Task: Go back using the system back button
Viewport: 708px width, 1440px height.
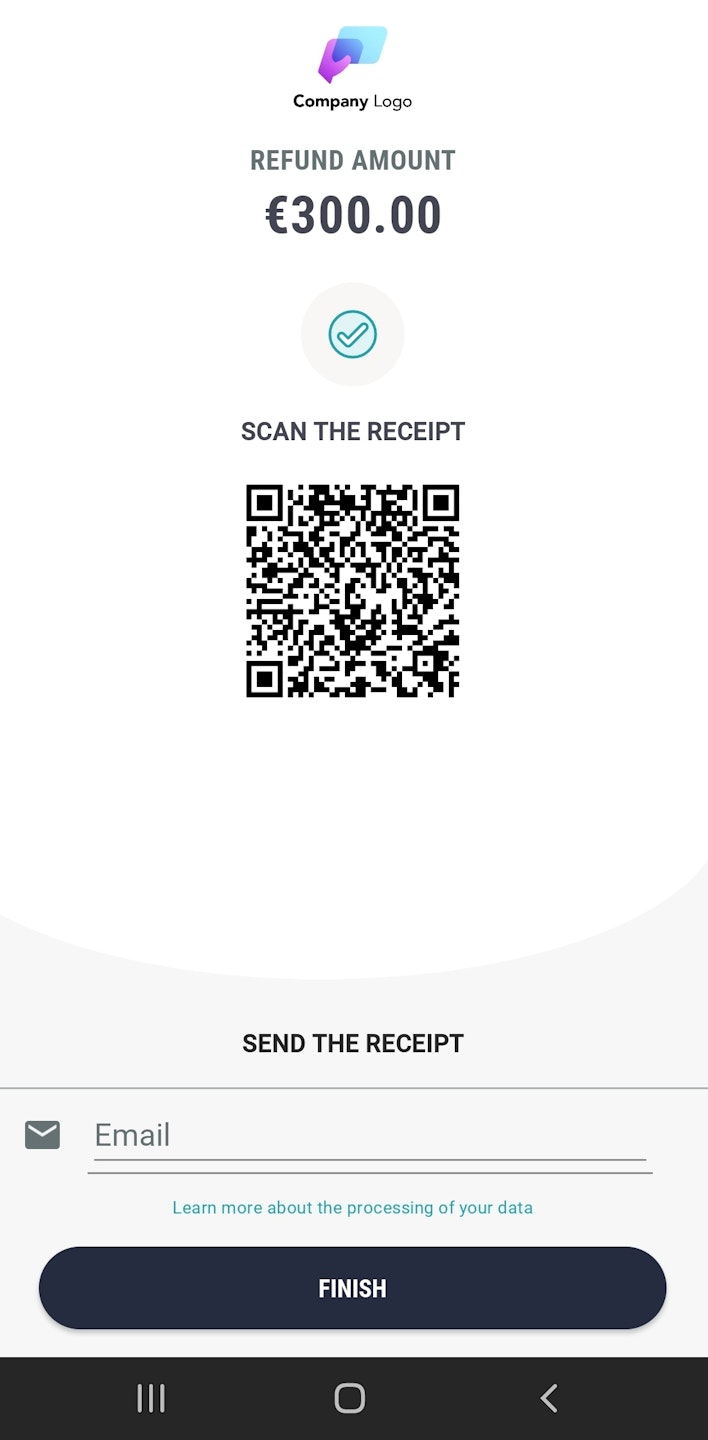Action: 548,1398
